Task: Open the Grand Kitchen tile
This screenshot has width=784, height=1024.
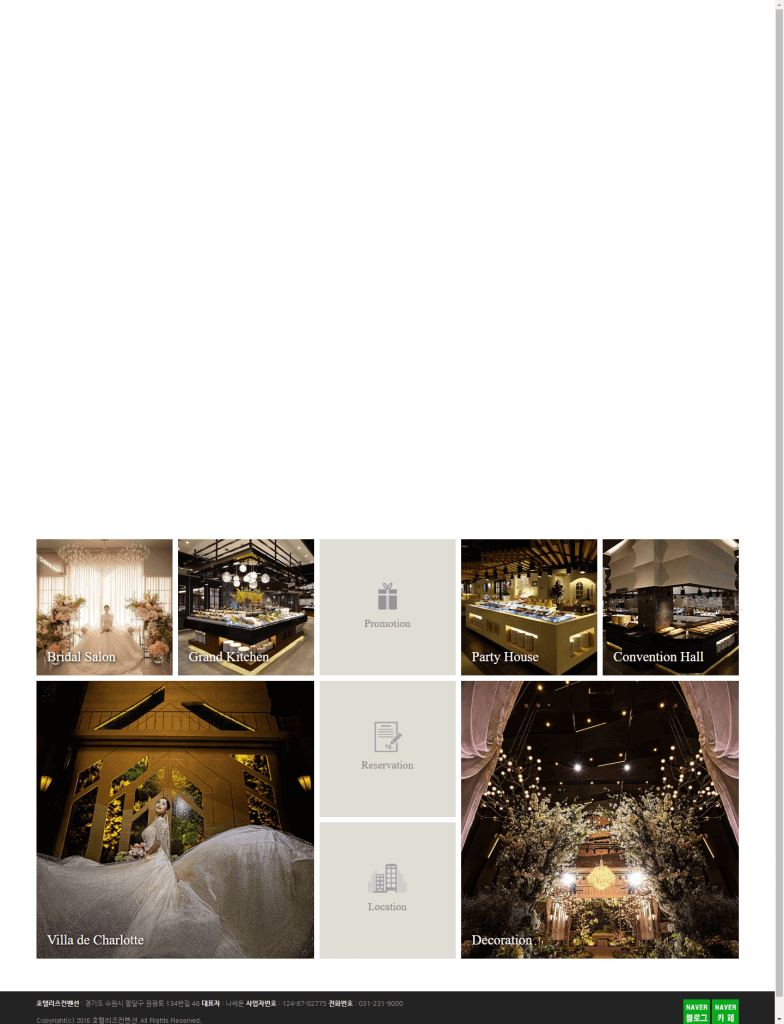Action: coord(246,607)
